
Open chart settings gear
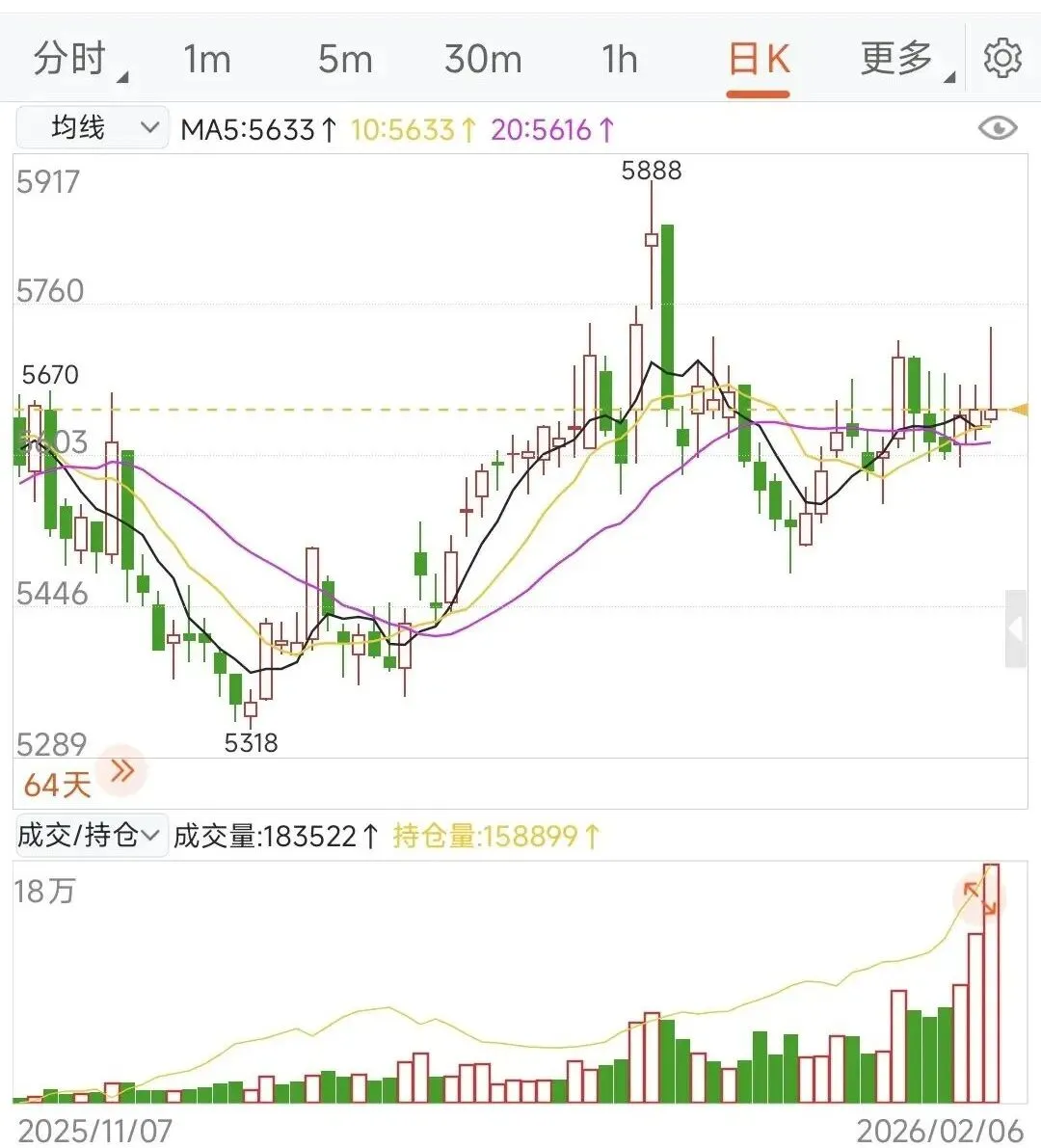pyautogui.click(x=1002, y=59)
